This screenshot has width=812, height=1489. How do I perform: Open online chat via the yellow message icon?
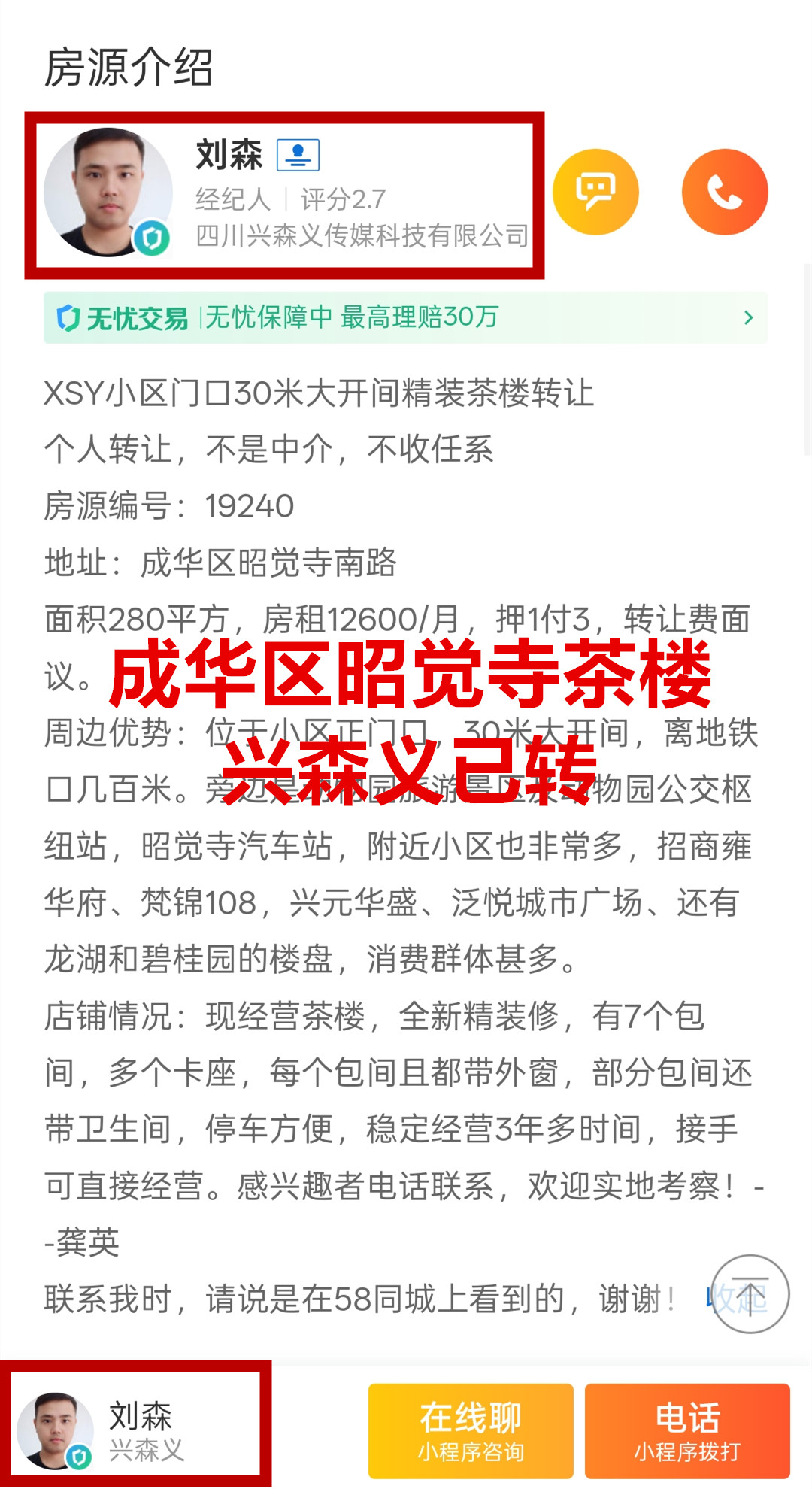coord(595,193)
